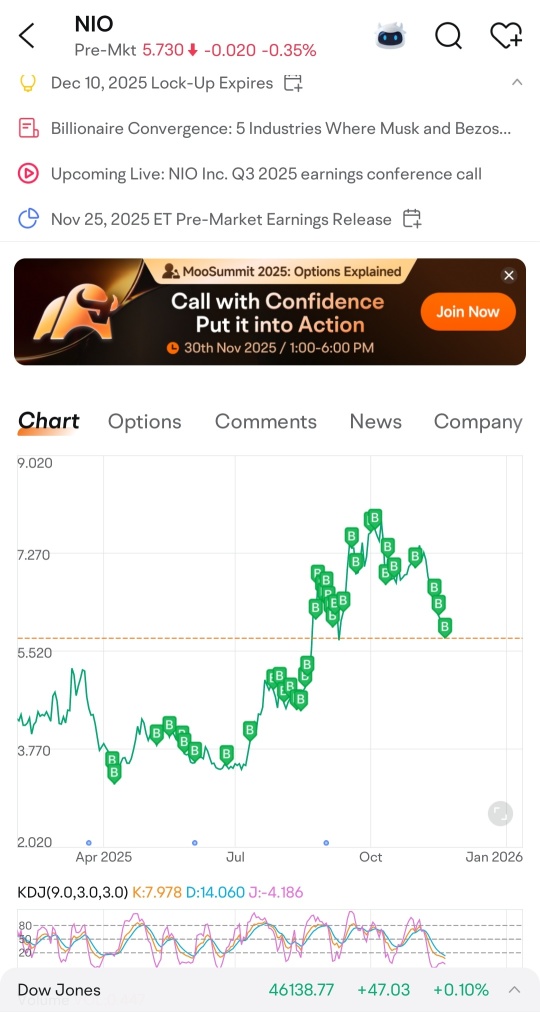The image size is (540, 1018).
Task: Add Lock-Up Expires event to calendar
Action: tap(293, 83)
